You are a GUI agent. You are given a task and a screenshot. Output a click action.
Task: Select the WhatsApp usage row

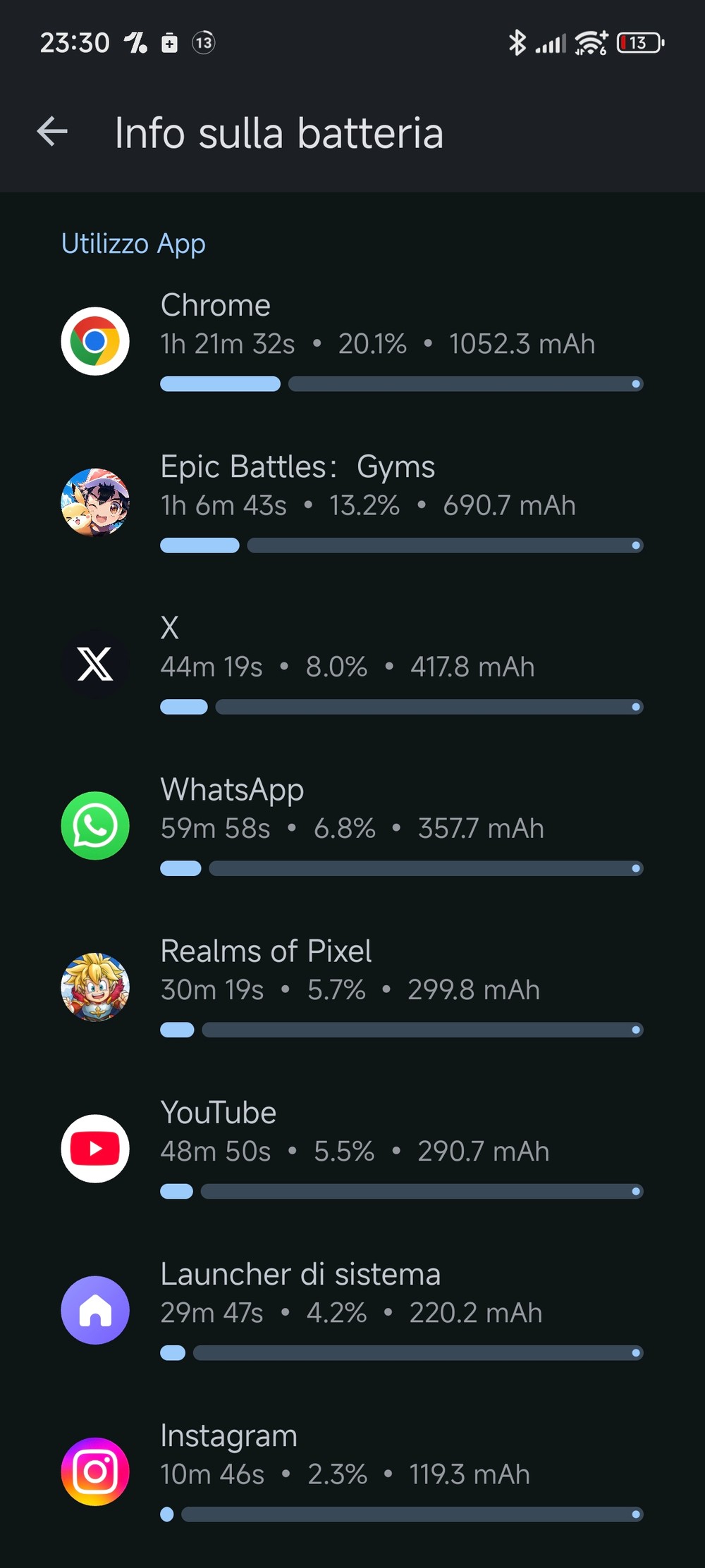click(352, 826)
